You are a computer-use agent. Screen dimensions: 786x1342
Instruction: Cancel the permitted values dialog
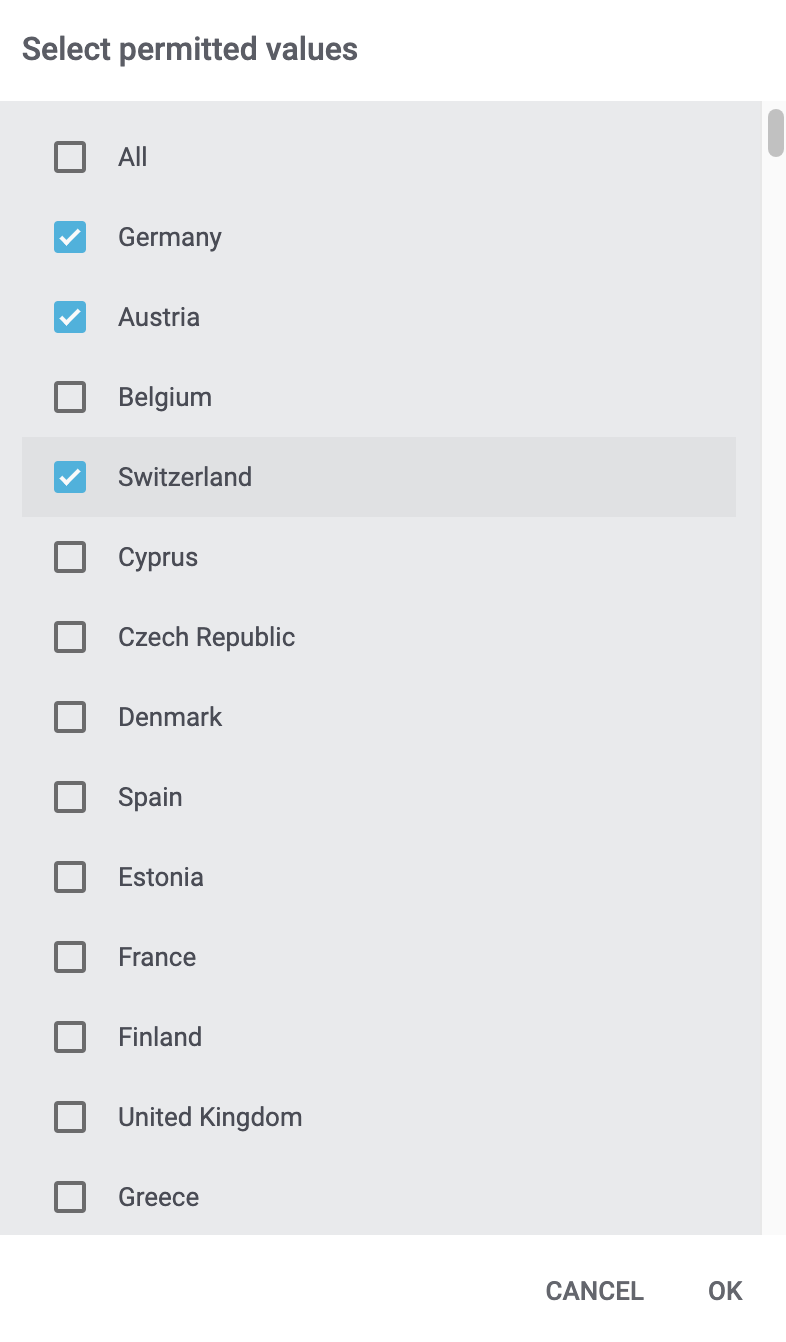[594, 1291]
